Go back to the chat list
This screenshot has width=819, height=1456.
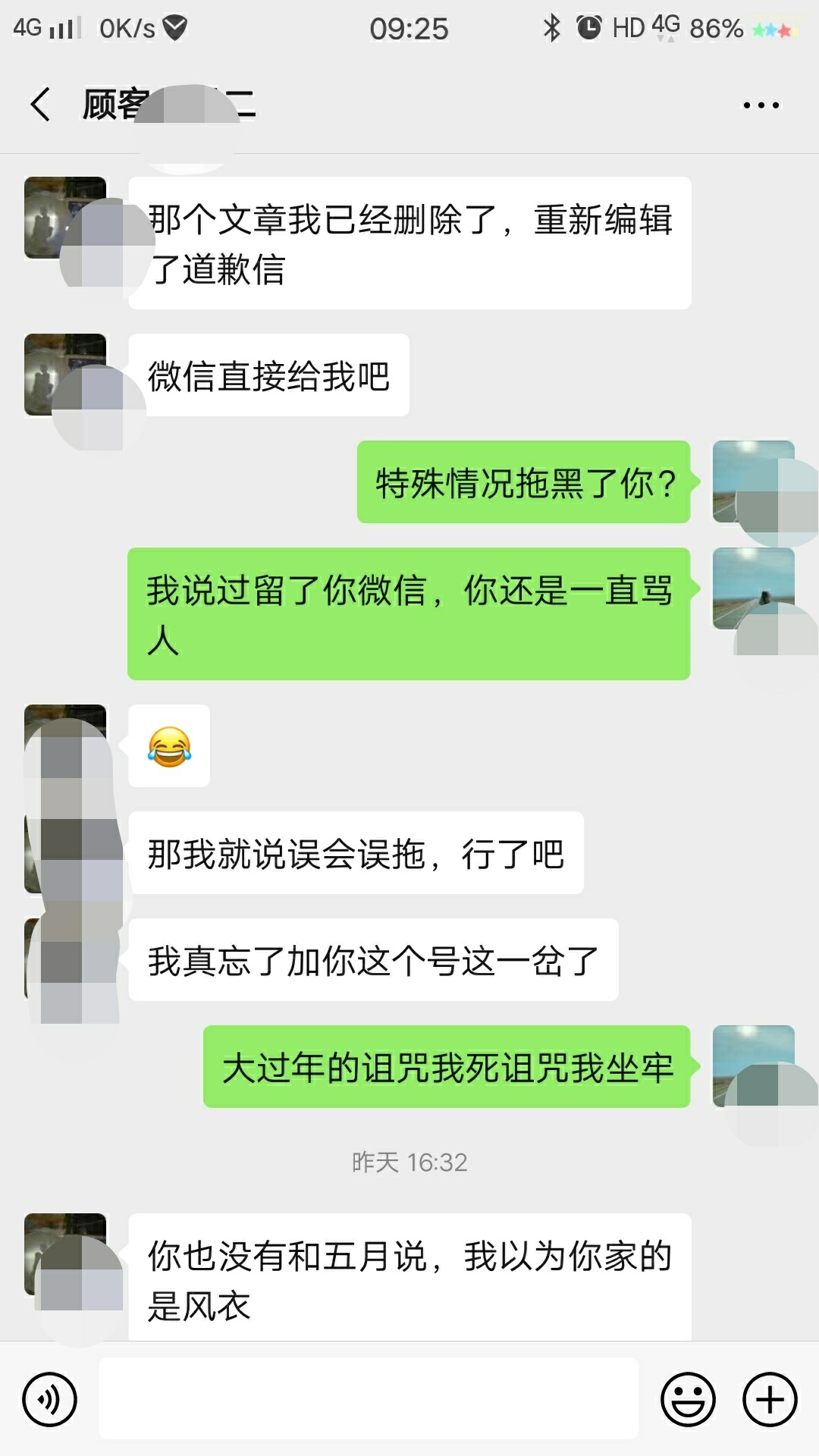click(41, 104)
